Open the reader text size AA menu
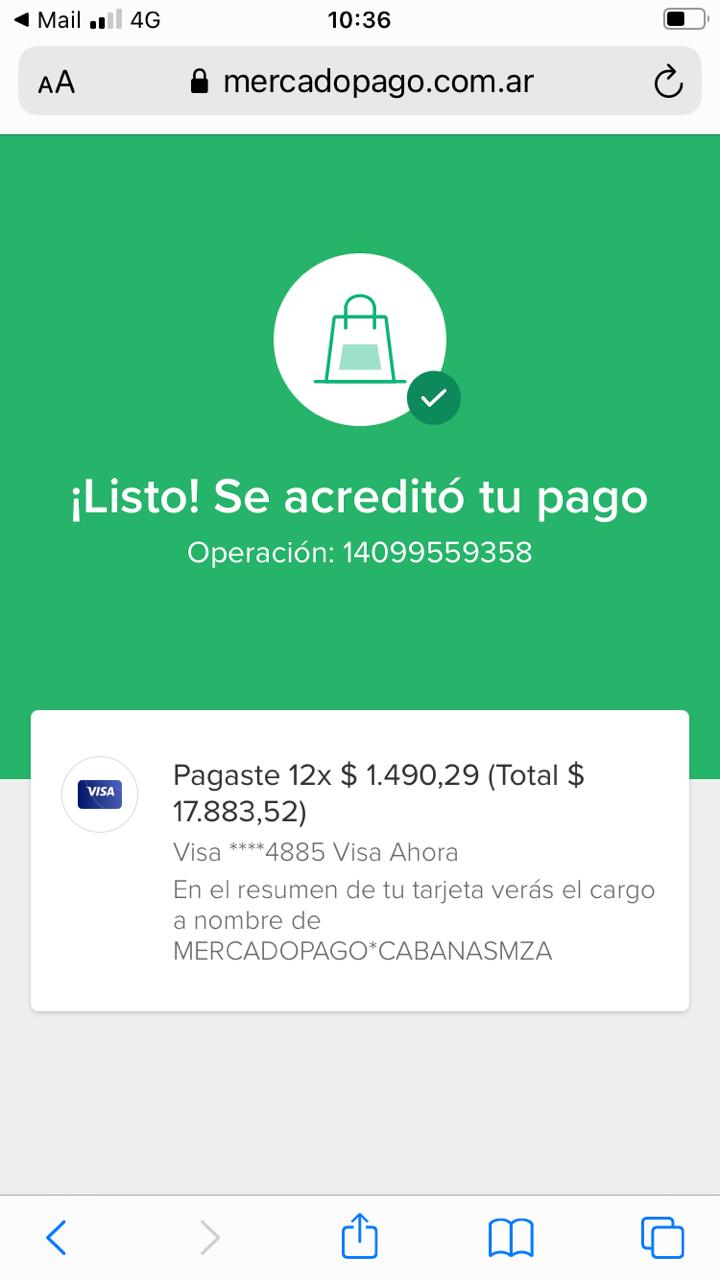Screen dimensions: 720x1280 pyautogui.click(x=57, y=82)
